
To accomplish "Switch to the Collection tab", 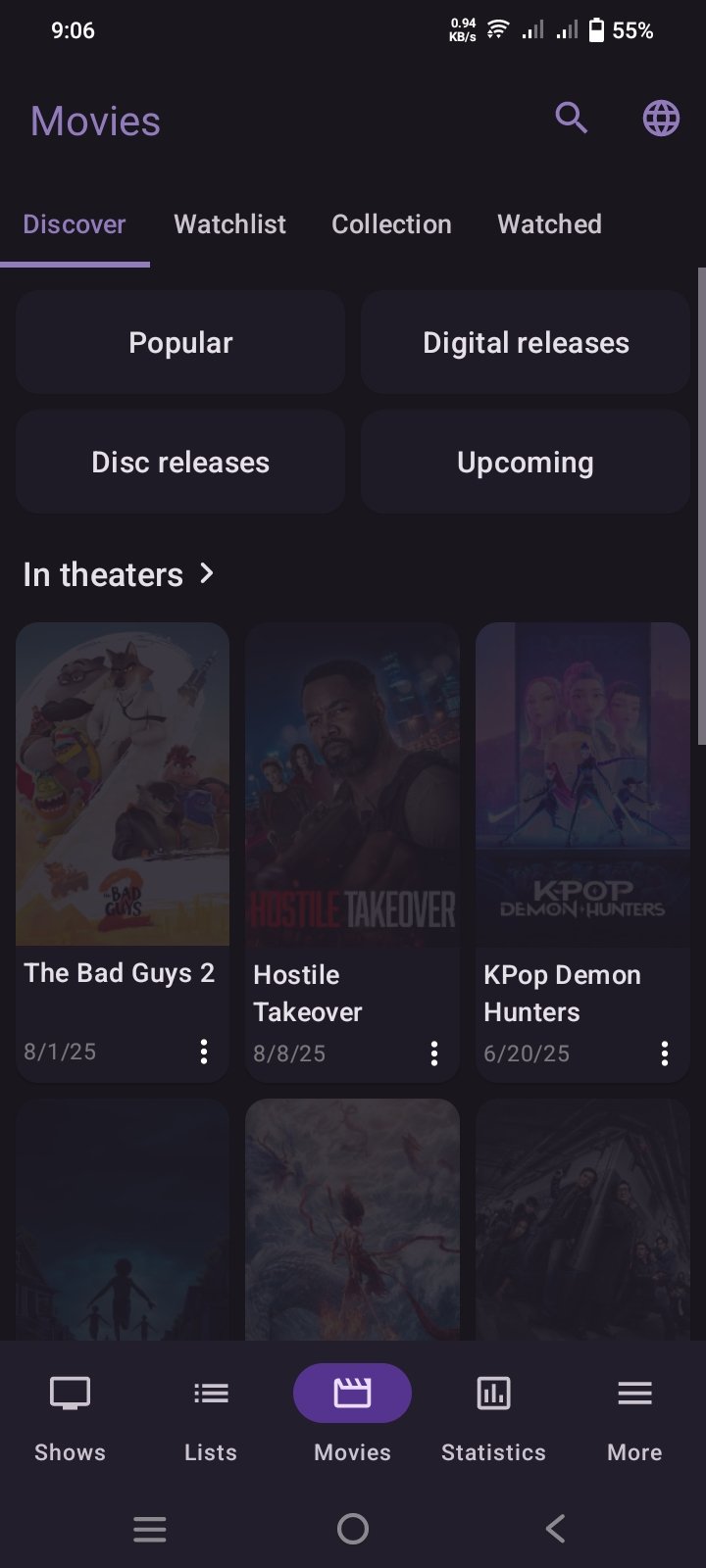I will (x=391, y=224).
